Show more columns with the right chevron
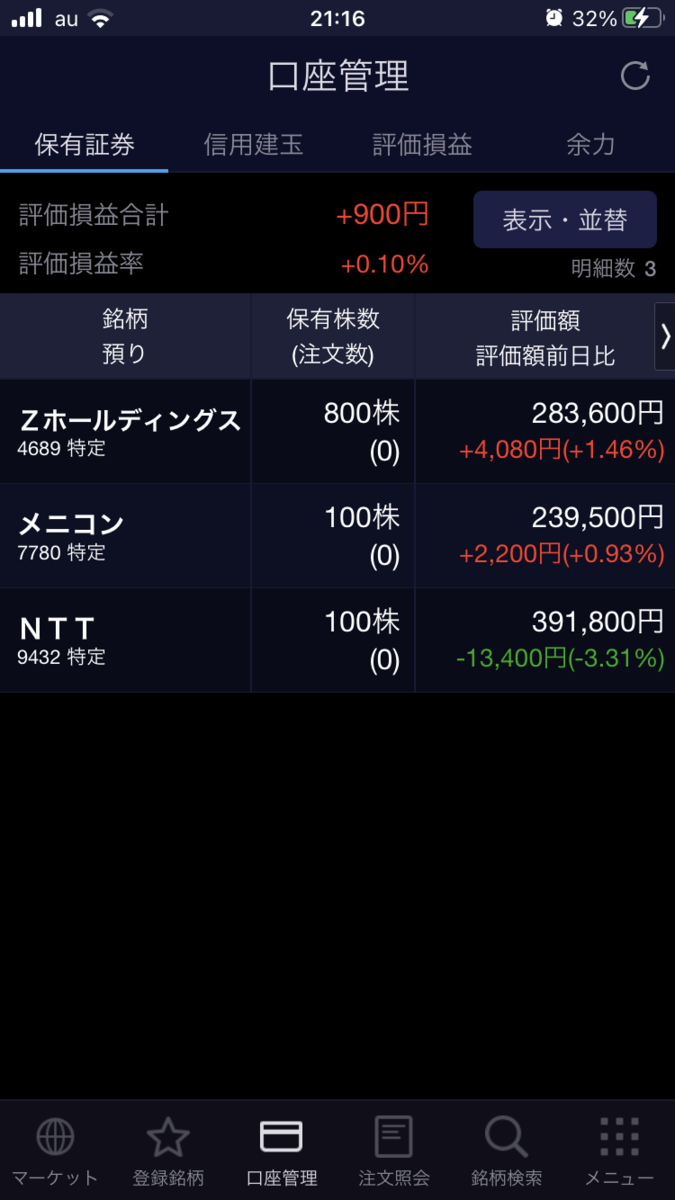The image size is (675, 1200). tap(665, 337)
